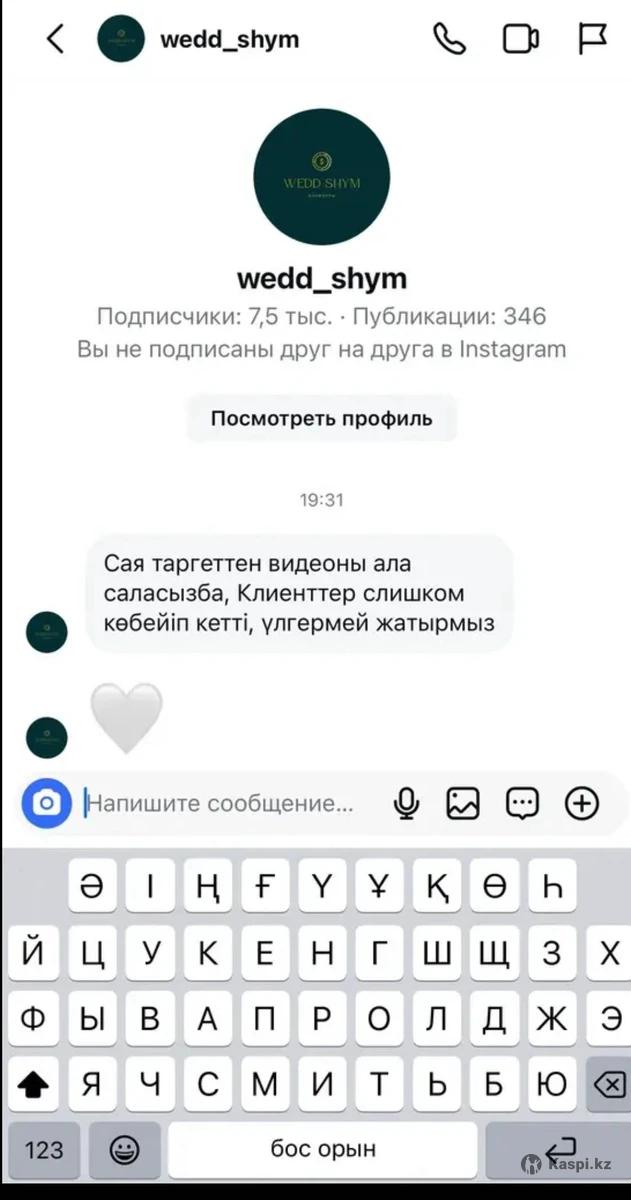Switch keyboard to 123 numbers layout

point(44,1149)
